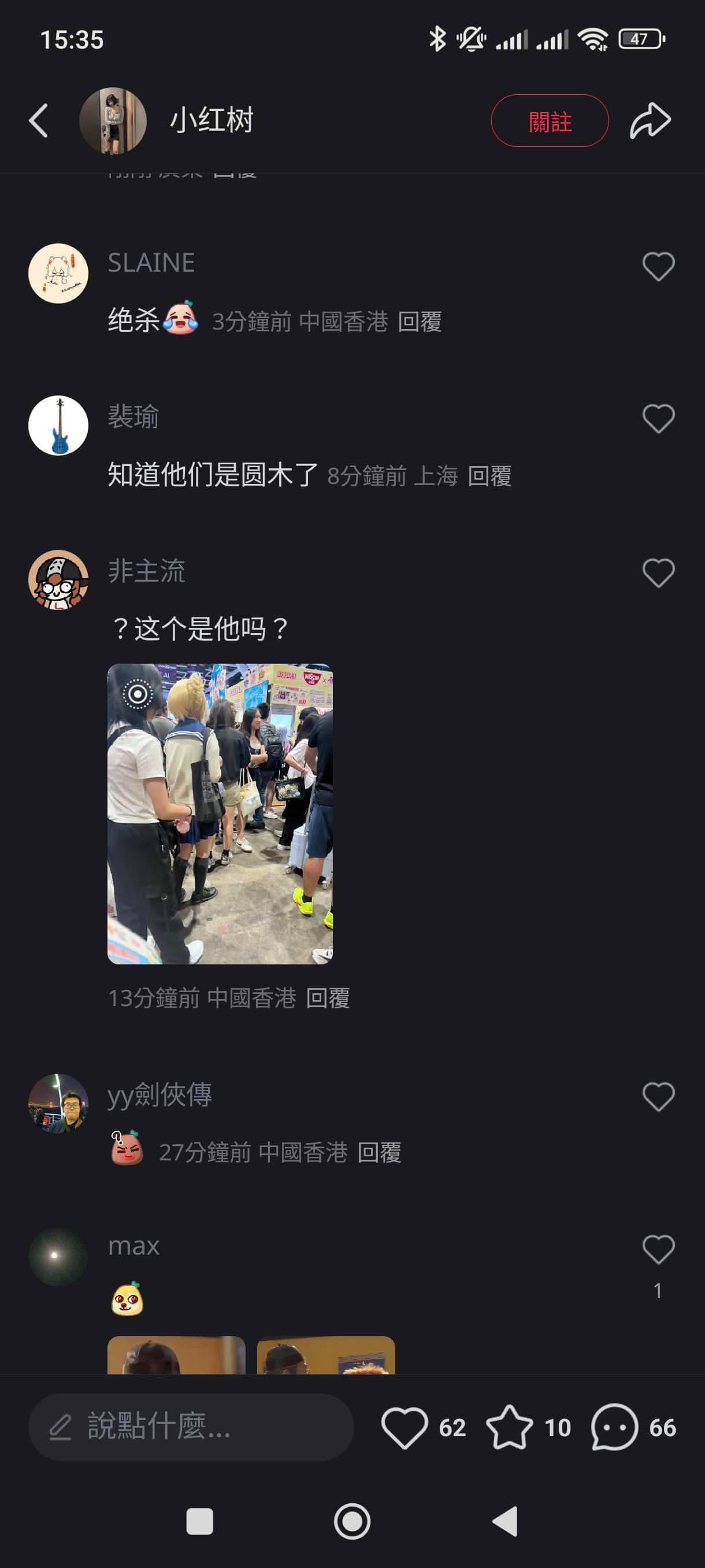Open the comments bubble showing 66
The height and width of the screenshot is (1568, 705).
(x=614, y=1427)
